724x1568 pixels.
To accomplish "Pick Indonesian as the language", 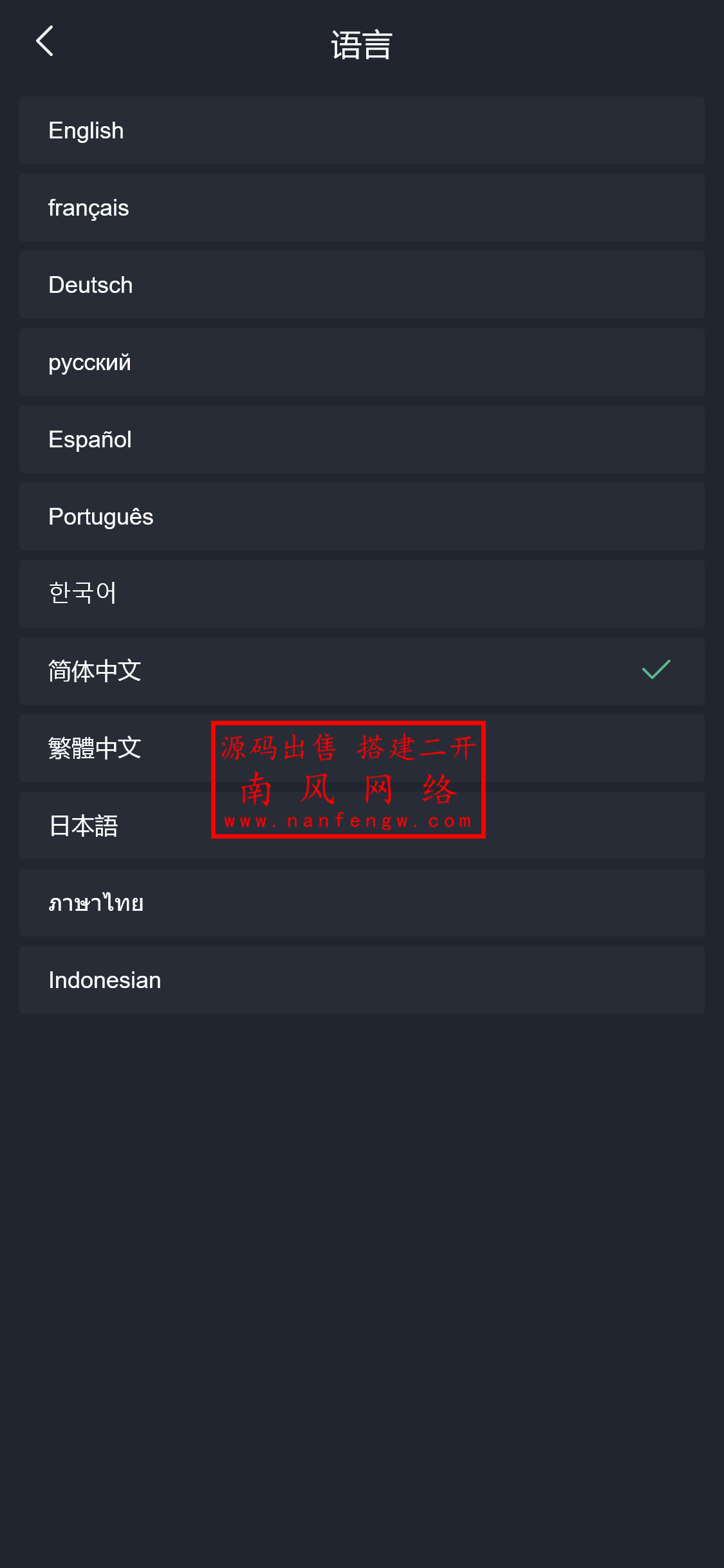I will [x=362, y=980].
